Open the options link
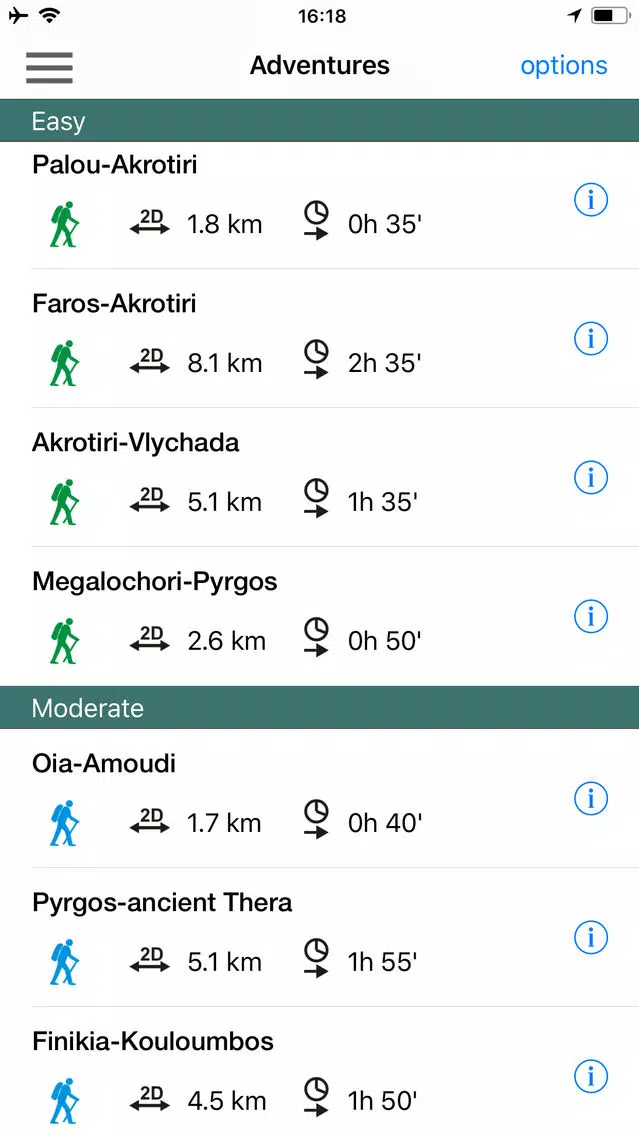Image resolution: width=639 pixels, height=1136 pixels. pyautogui.click(x=564, y=66)
